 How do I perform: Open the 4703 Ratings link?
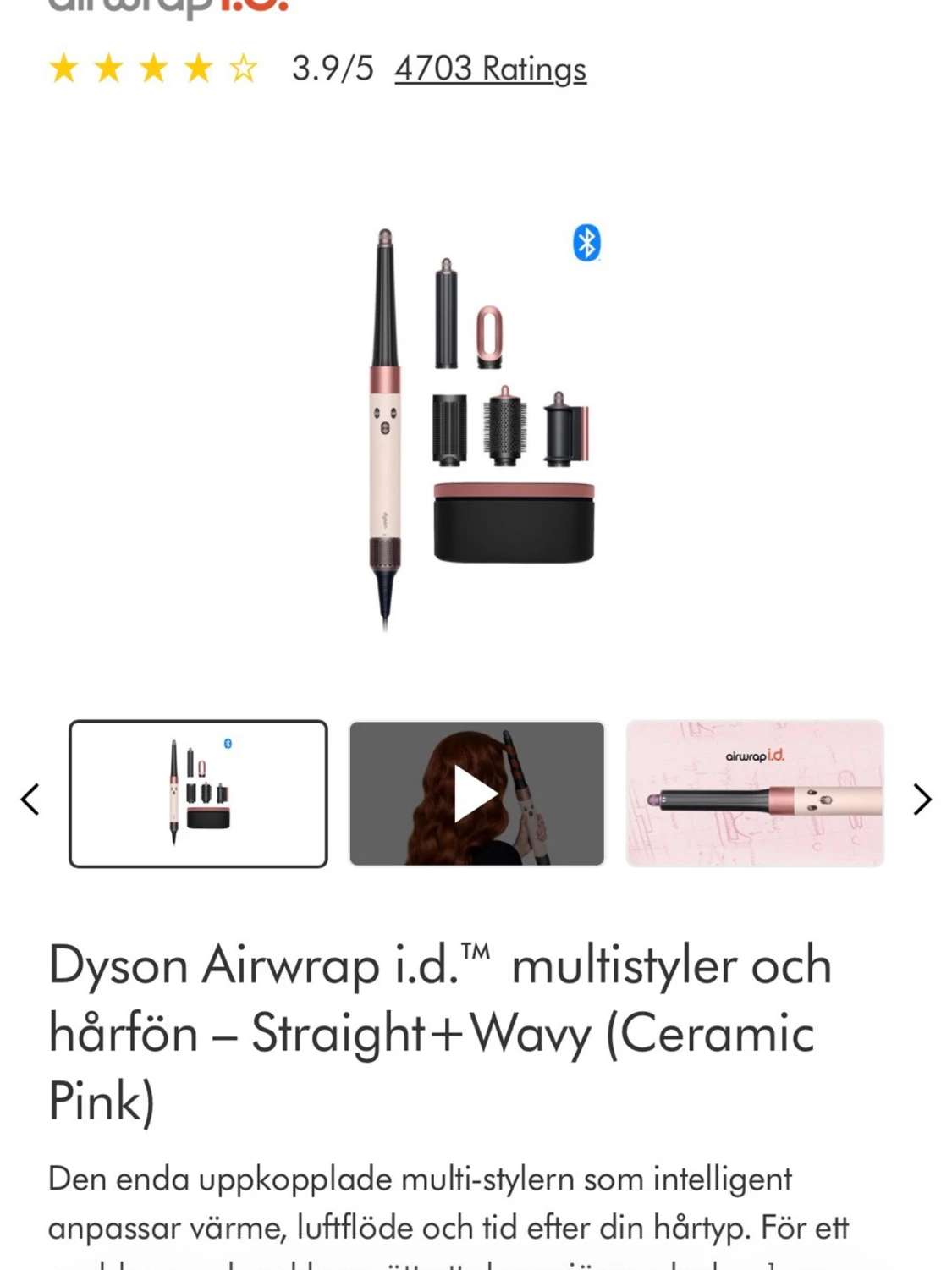click(x=489, y=70)
